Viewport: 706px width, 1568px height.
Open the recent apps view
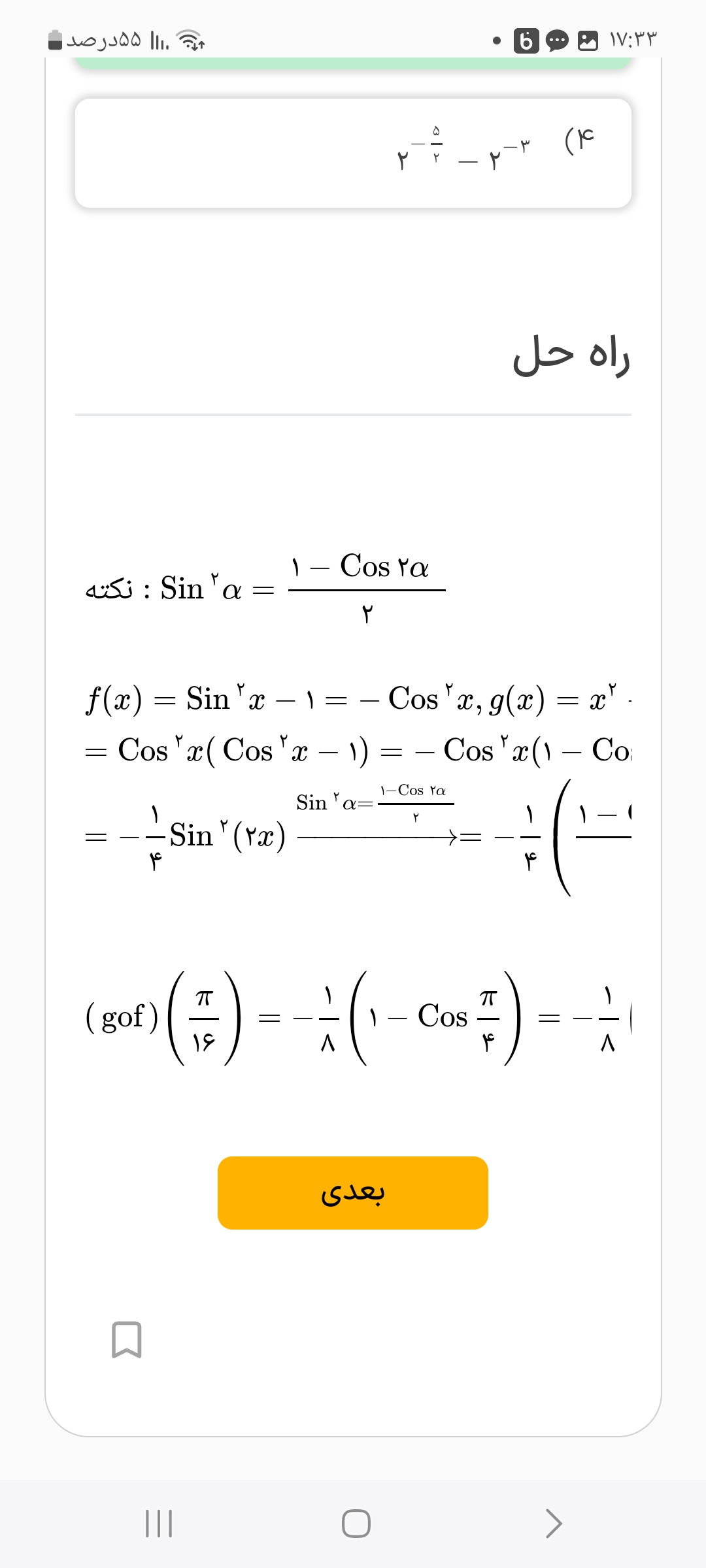[158, 1524]
